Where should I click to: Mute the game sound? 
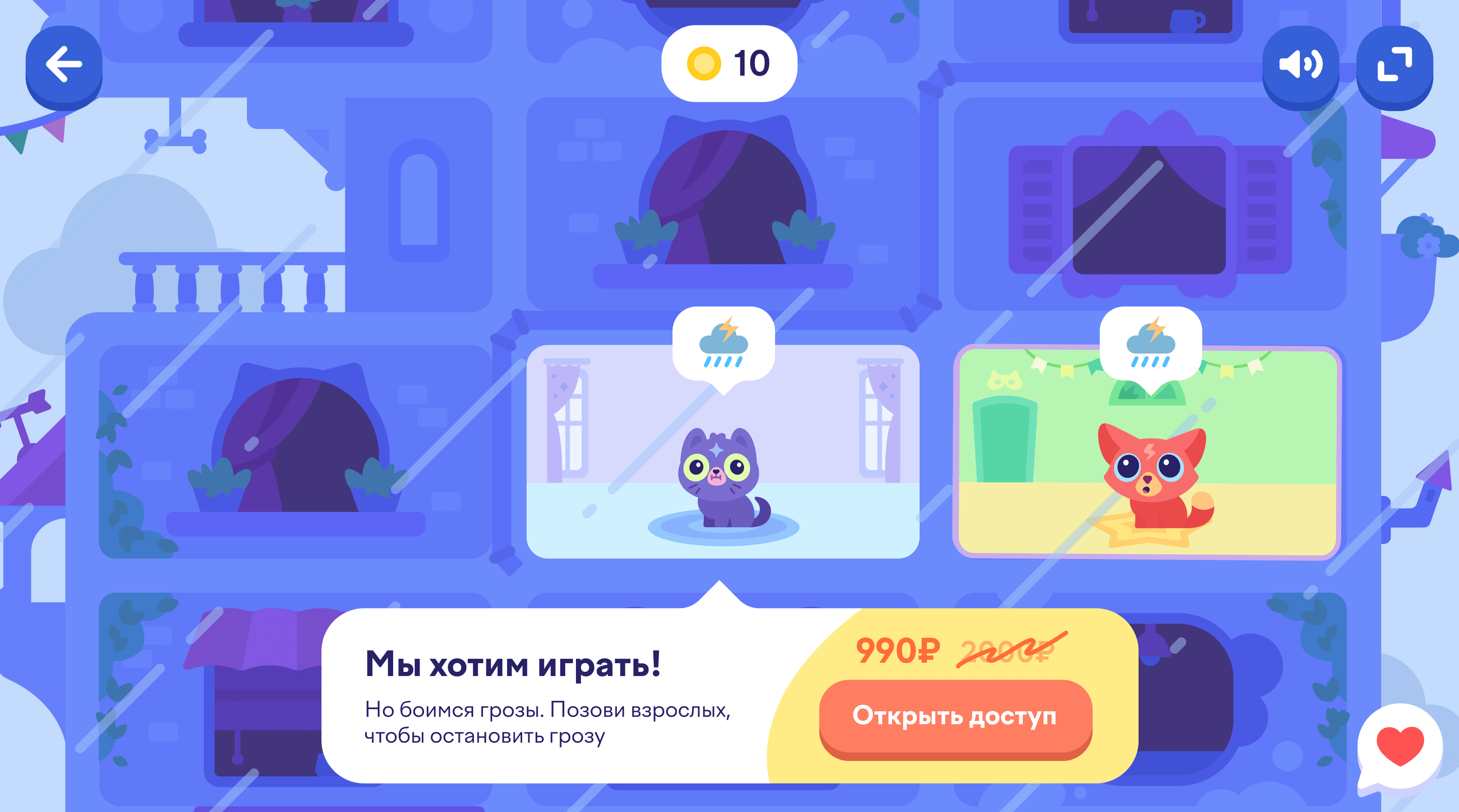(1300, 65)
